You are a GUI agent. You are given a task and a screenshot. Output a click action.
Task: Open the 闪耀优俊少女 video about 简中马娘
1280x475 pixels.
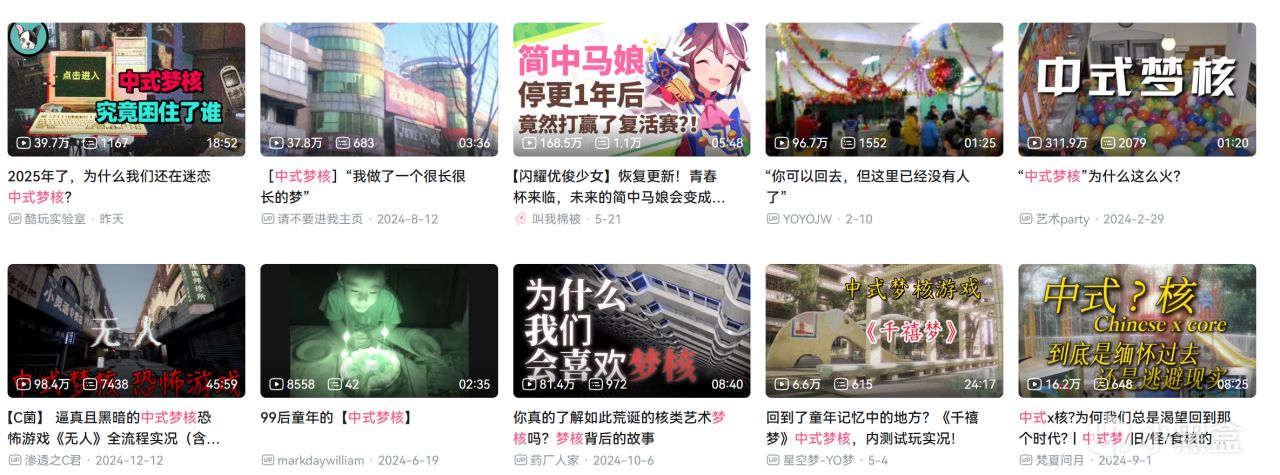631,90
